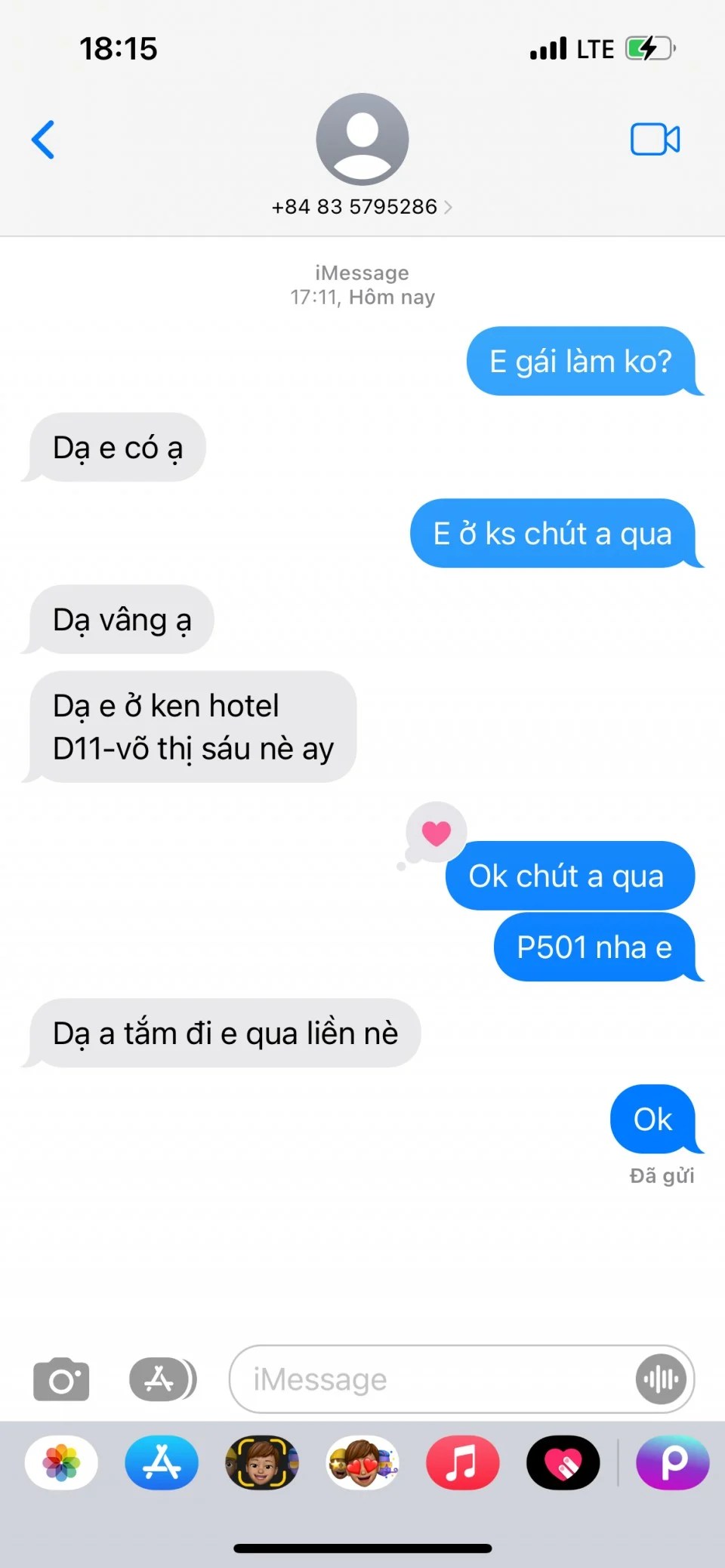The width and height of the screenshot is (725, 1568).
Task: Open the camera to attach a photo
Action: coord(61,1379)
